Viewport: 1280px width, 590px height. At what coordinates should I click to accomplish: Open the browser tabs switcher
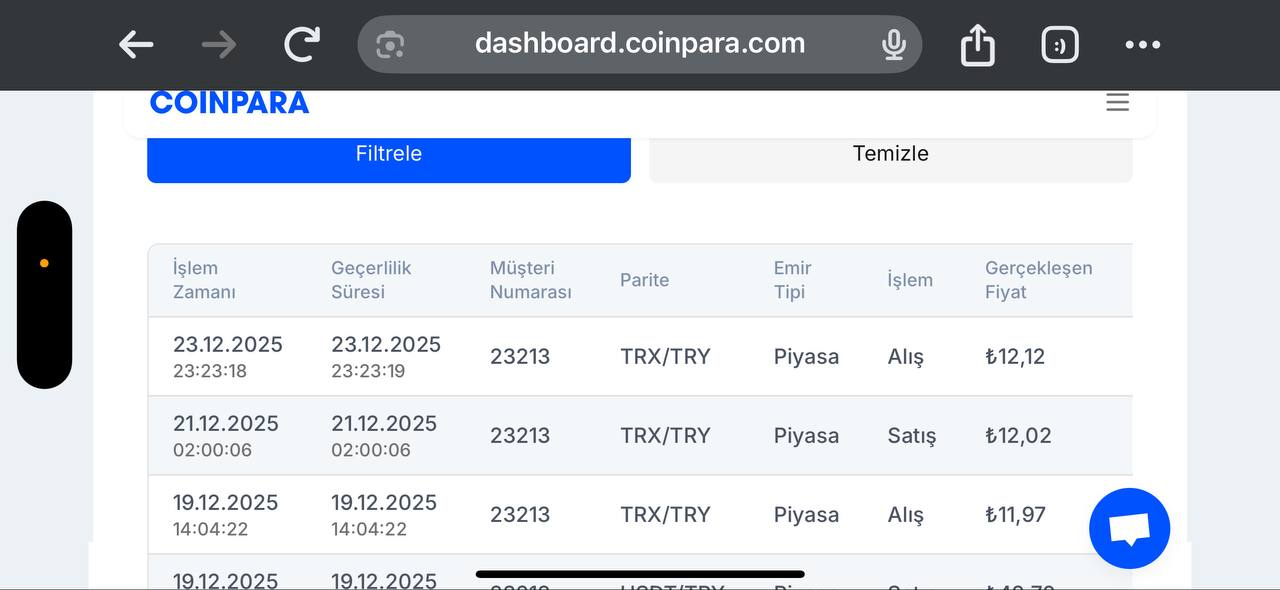(1060, 44)
